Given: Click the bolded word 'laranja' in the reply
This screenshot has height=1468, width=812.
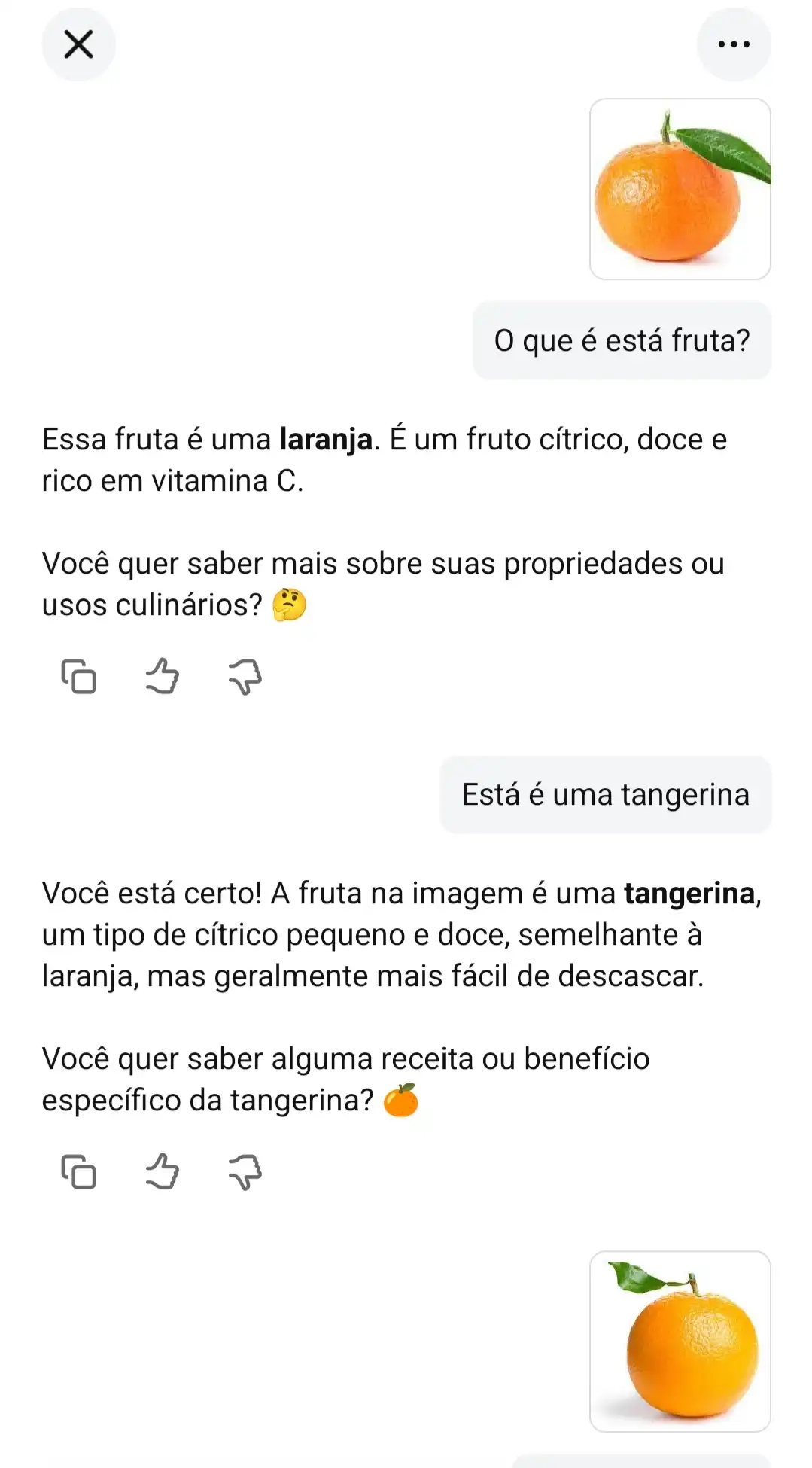Looking at the screenshot, I should 327,440.
